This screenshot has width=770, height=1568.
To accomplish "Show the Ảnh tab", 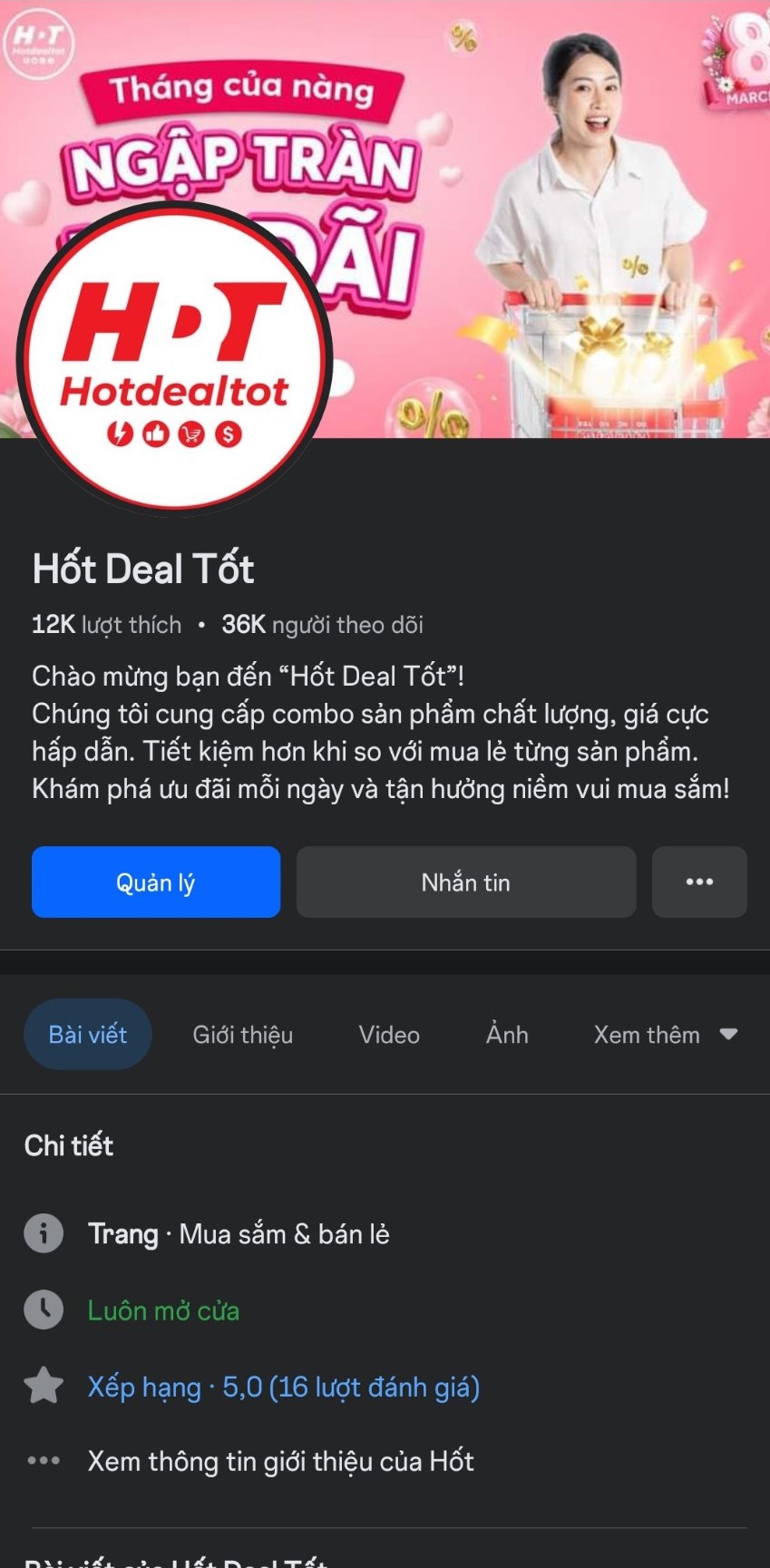I will [x=507, y=1035].
